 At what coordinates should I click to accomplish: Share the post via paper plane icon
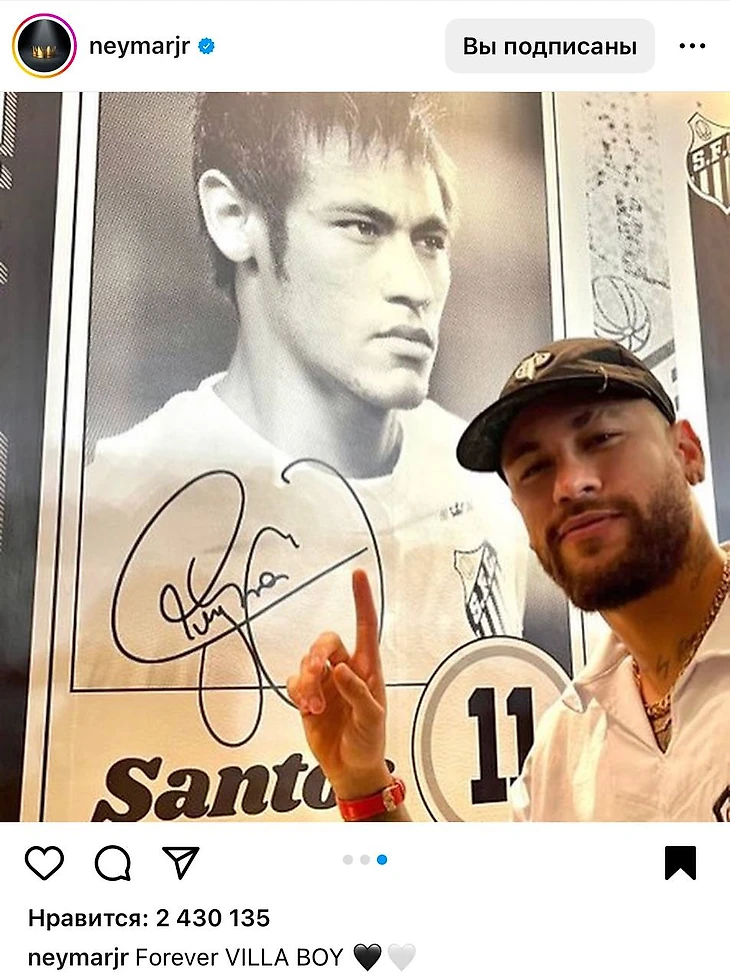[x=180, y=862]
